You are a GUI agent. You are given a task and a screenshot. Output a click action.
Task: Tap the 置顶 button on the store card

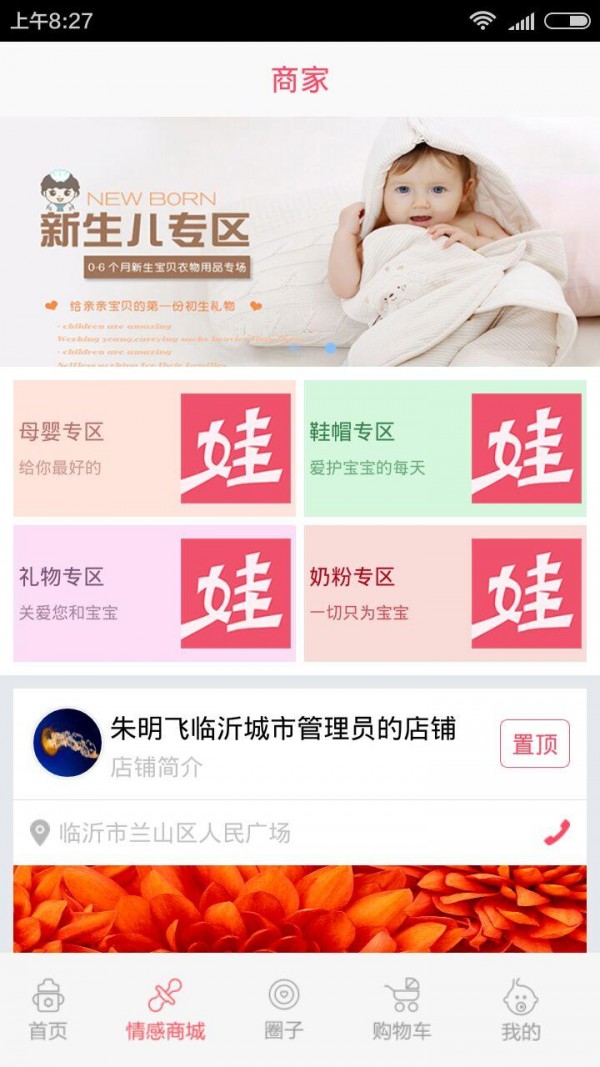(534, 744)
